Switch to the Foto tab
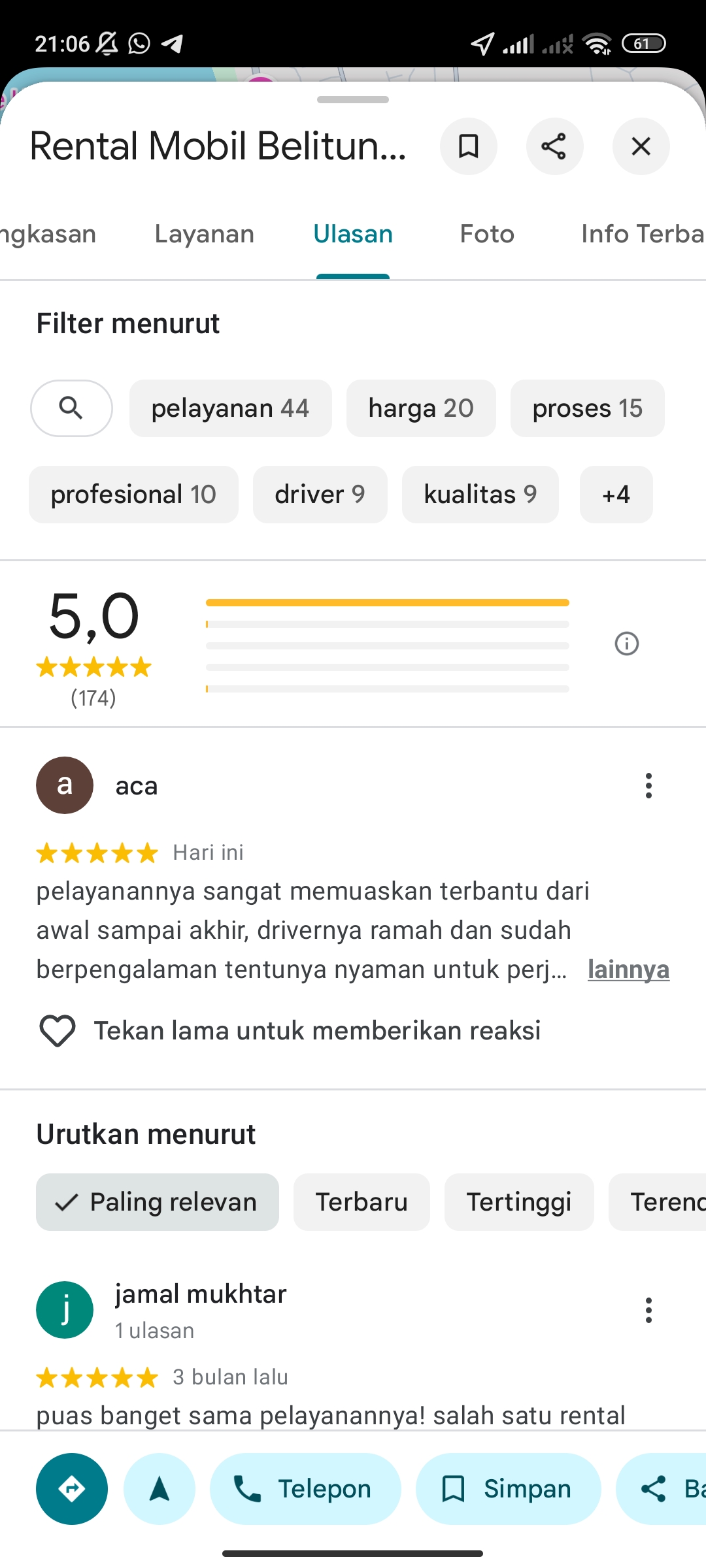This screenshot has height=1568, width=706. click(487, 234)
